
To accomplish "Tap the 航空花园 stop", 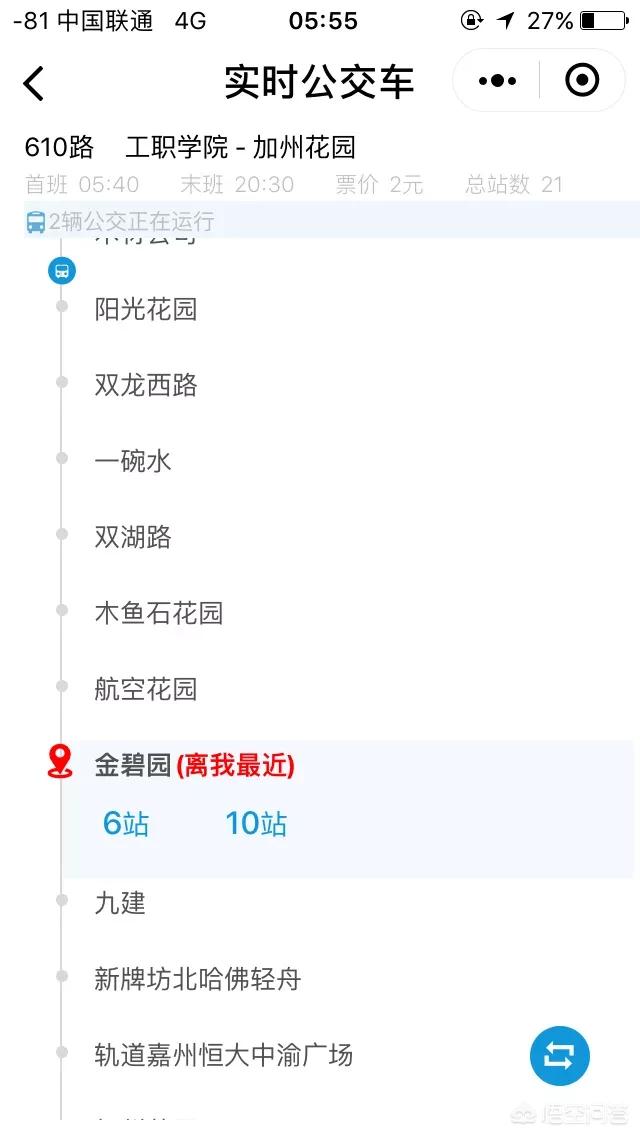I will pyautogui.click(x=146, y=689).
